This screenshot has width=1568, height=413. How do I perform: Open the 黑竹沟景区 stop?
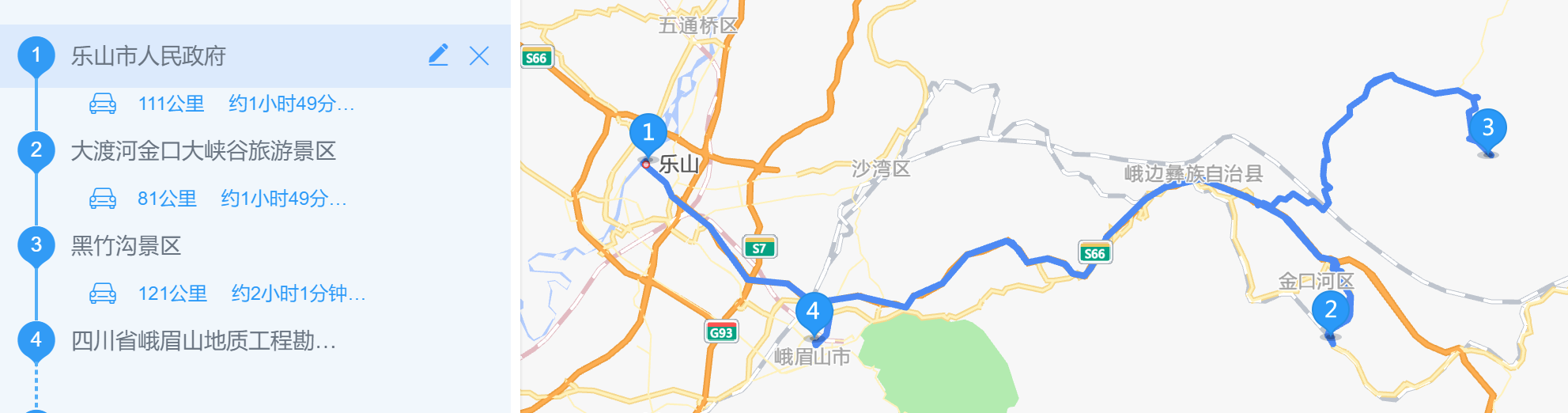point(126,245)
